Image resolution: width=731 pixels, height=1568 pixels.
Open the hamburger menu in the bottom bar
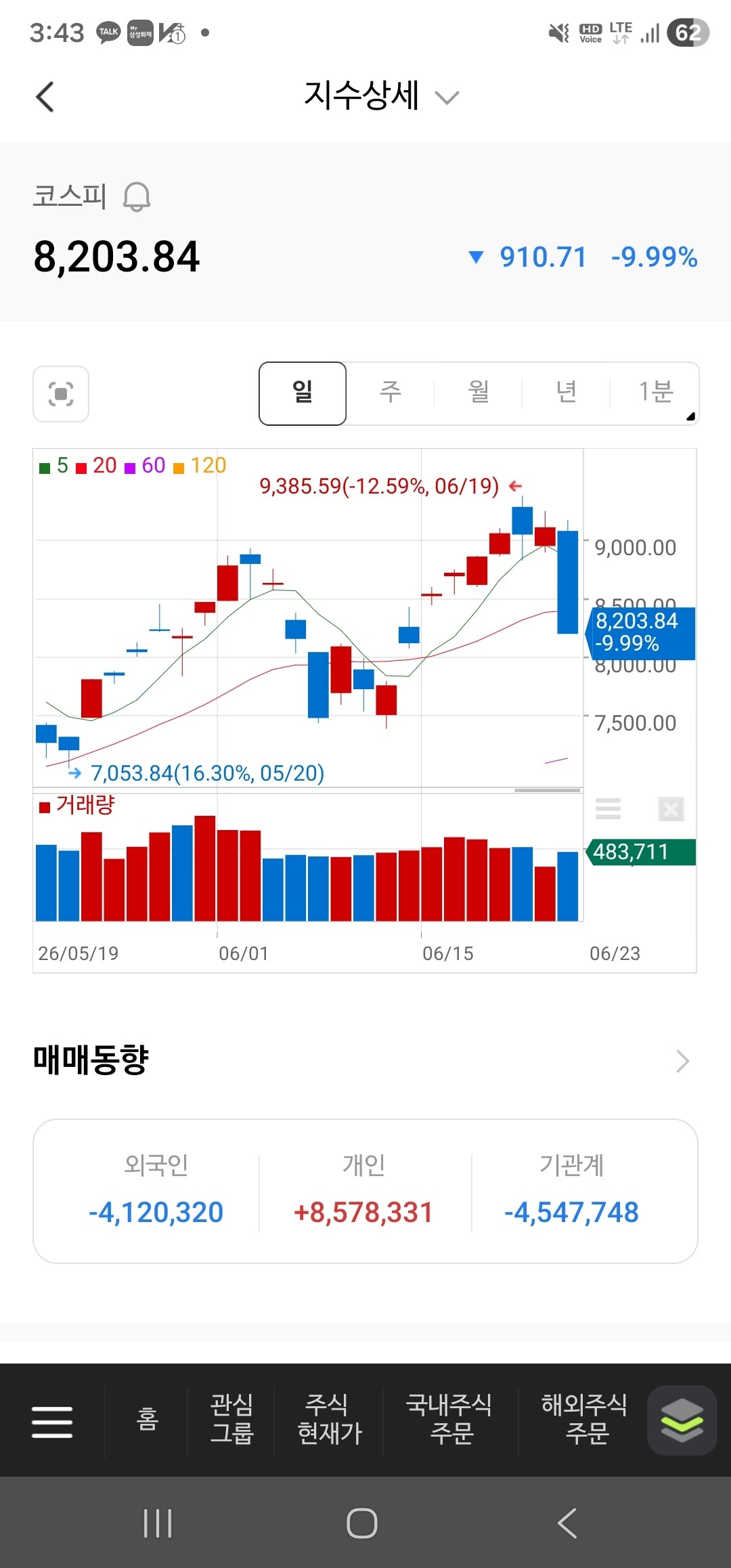[x=52, y=1421]
